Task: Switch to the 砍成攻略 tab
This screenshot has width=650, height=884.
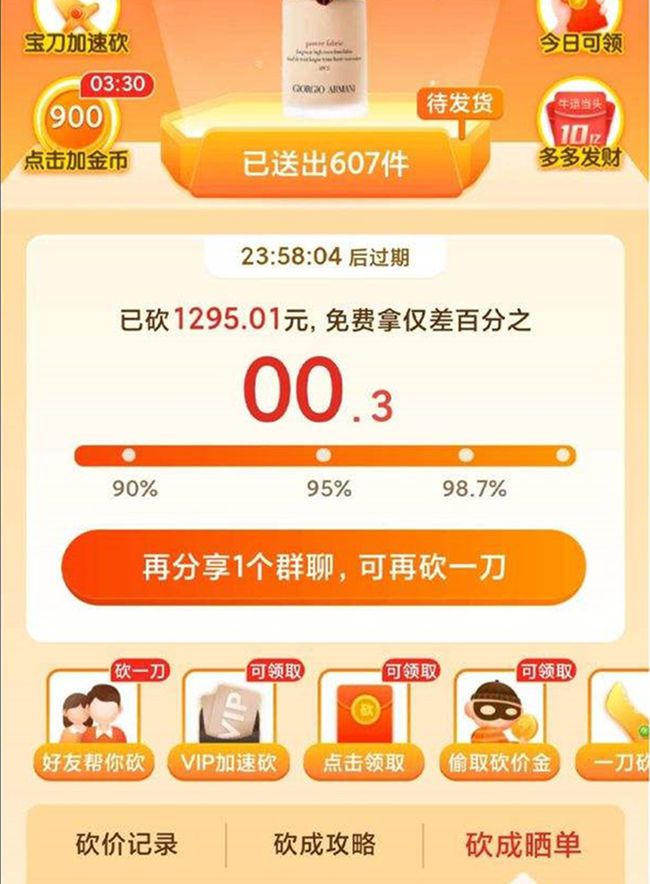Action: click(324, 844)
